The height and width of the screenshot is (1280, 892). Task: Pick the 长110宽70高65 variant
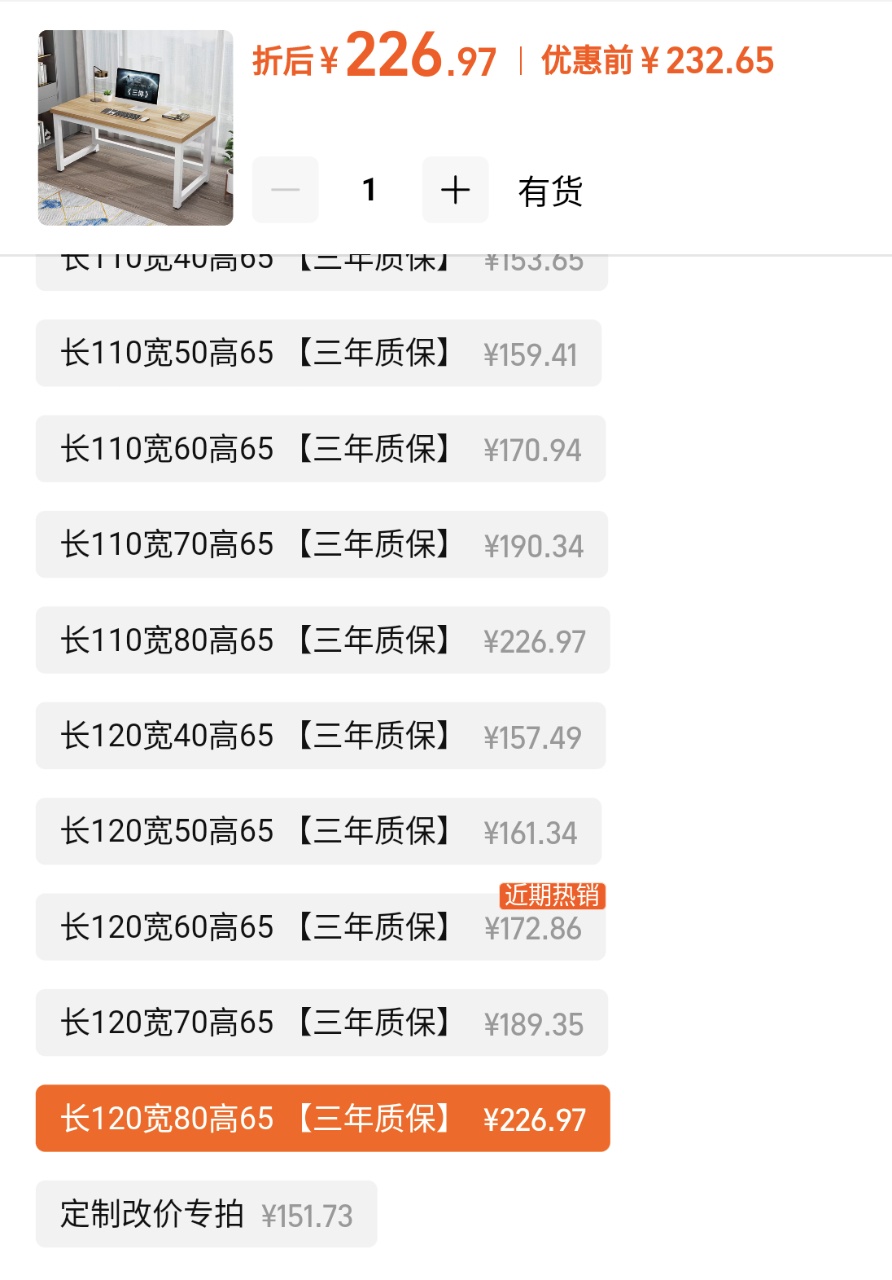(321, 544)
